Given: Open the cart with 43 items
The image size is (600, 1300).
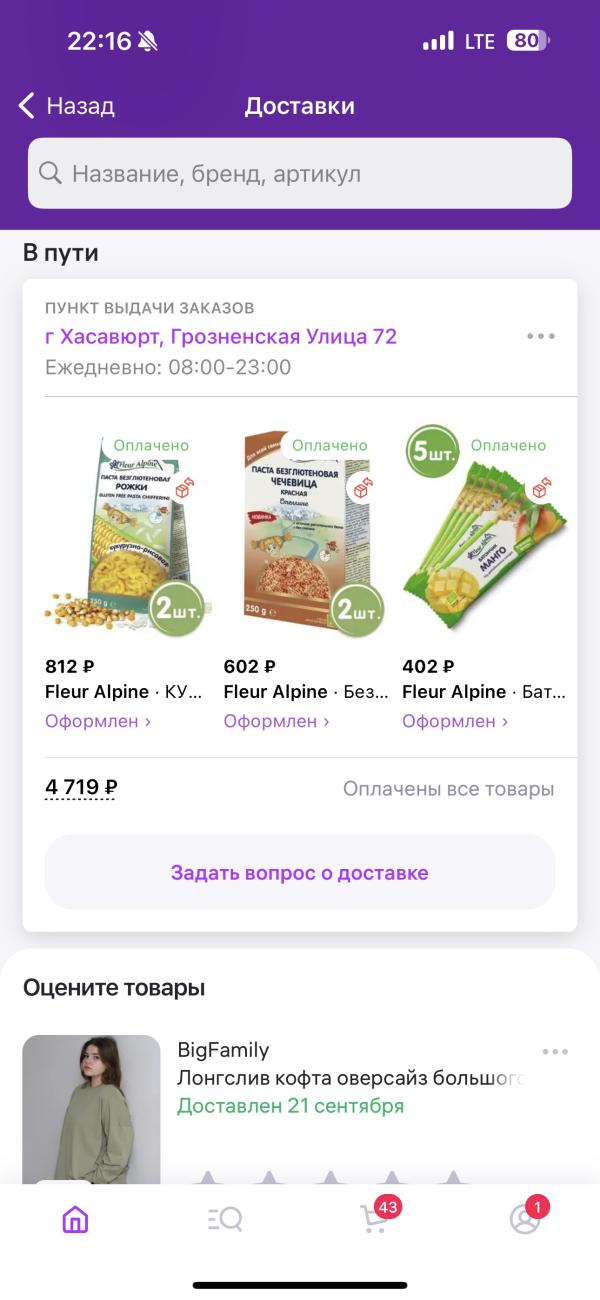Looking at the screenshot, I should pos(376,1219).
